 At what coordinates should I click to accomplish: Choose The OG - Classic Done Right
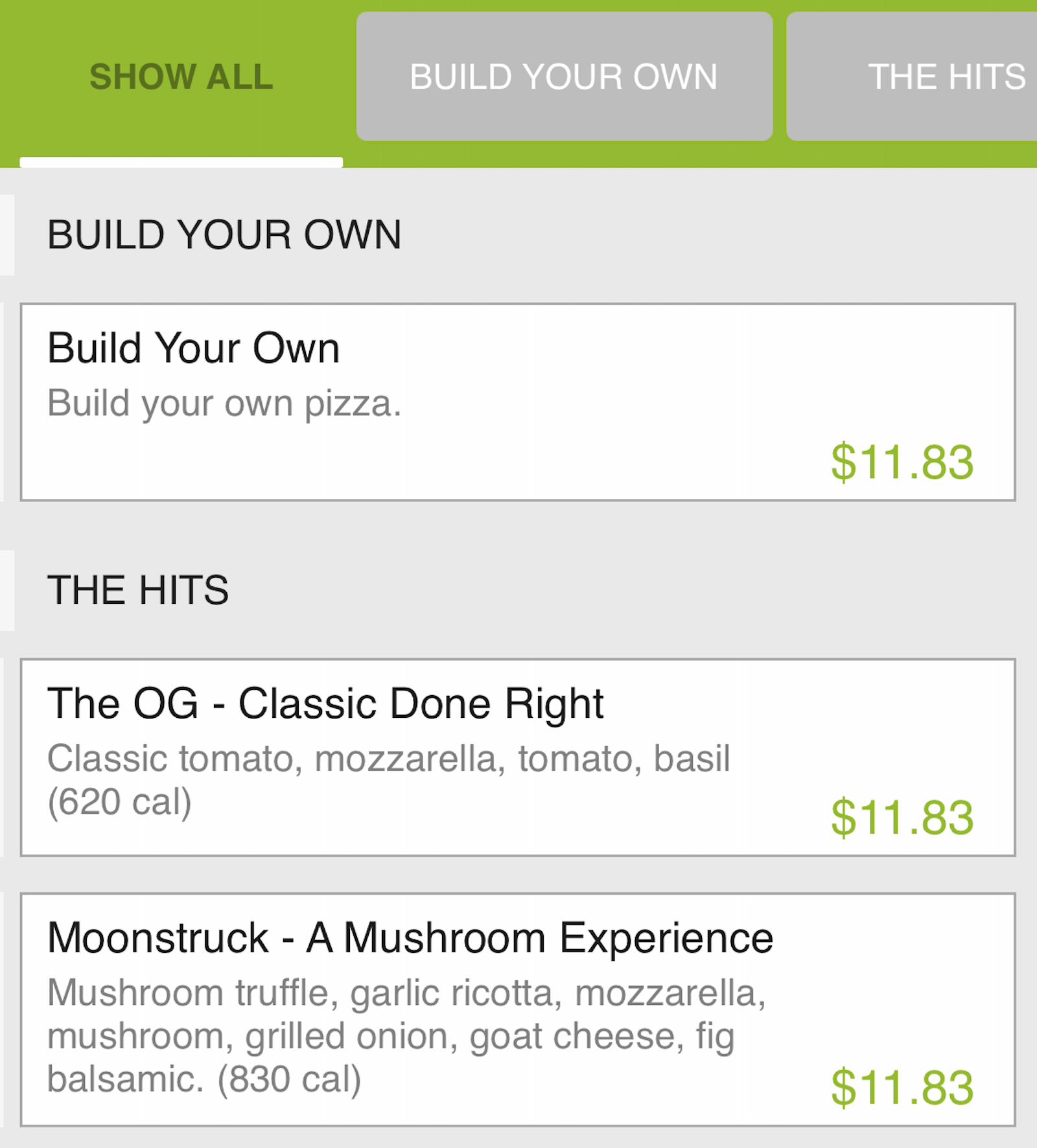pos(517,757)
